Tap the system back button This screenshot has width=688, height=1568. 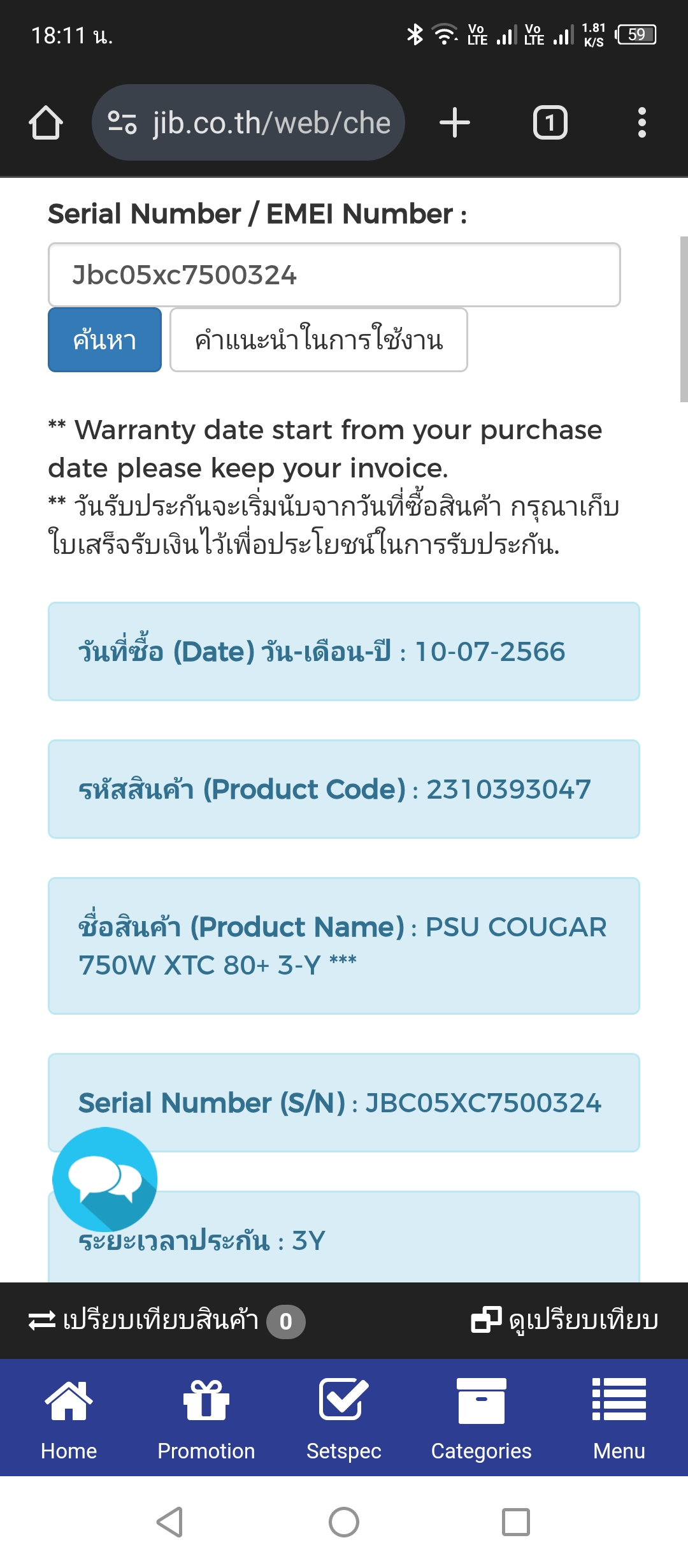point(171,1522)
